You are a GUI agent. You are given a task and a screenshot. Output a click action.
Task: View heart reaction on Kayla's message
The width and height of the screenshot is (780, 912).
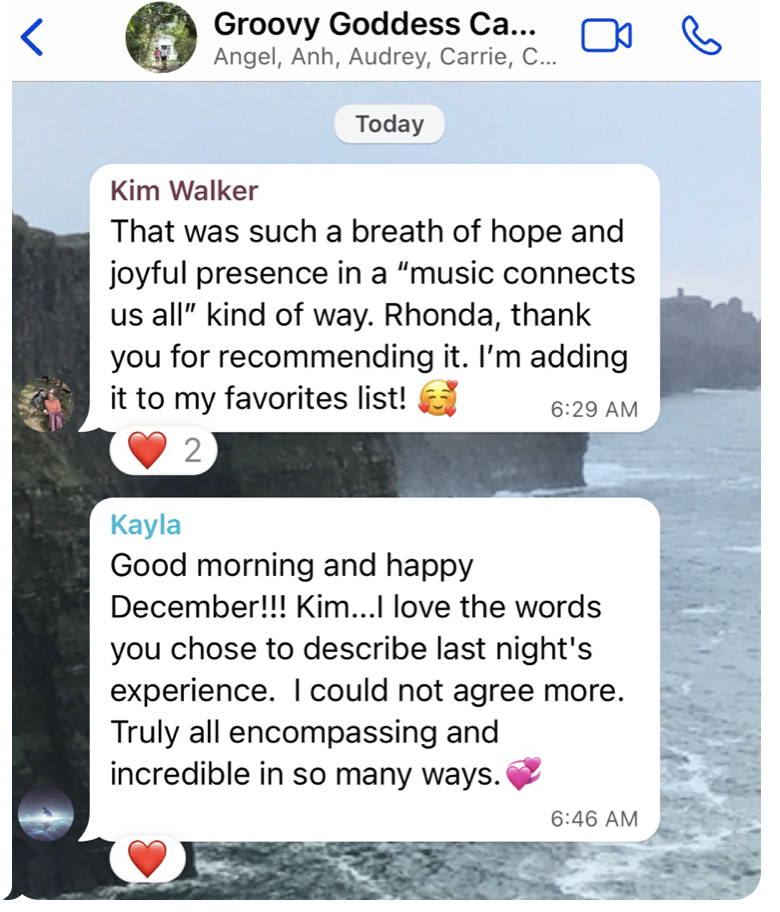(148, 859)
